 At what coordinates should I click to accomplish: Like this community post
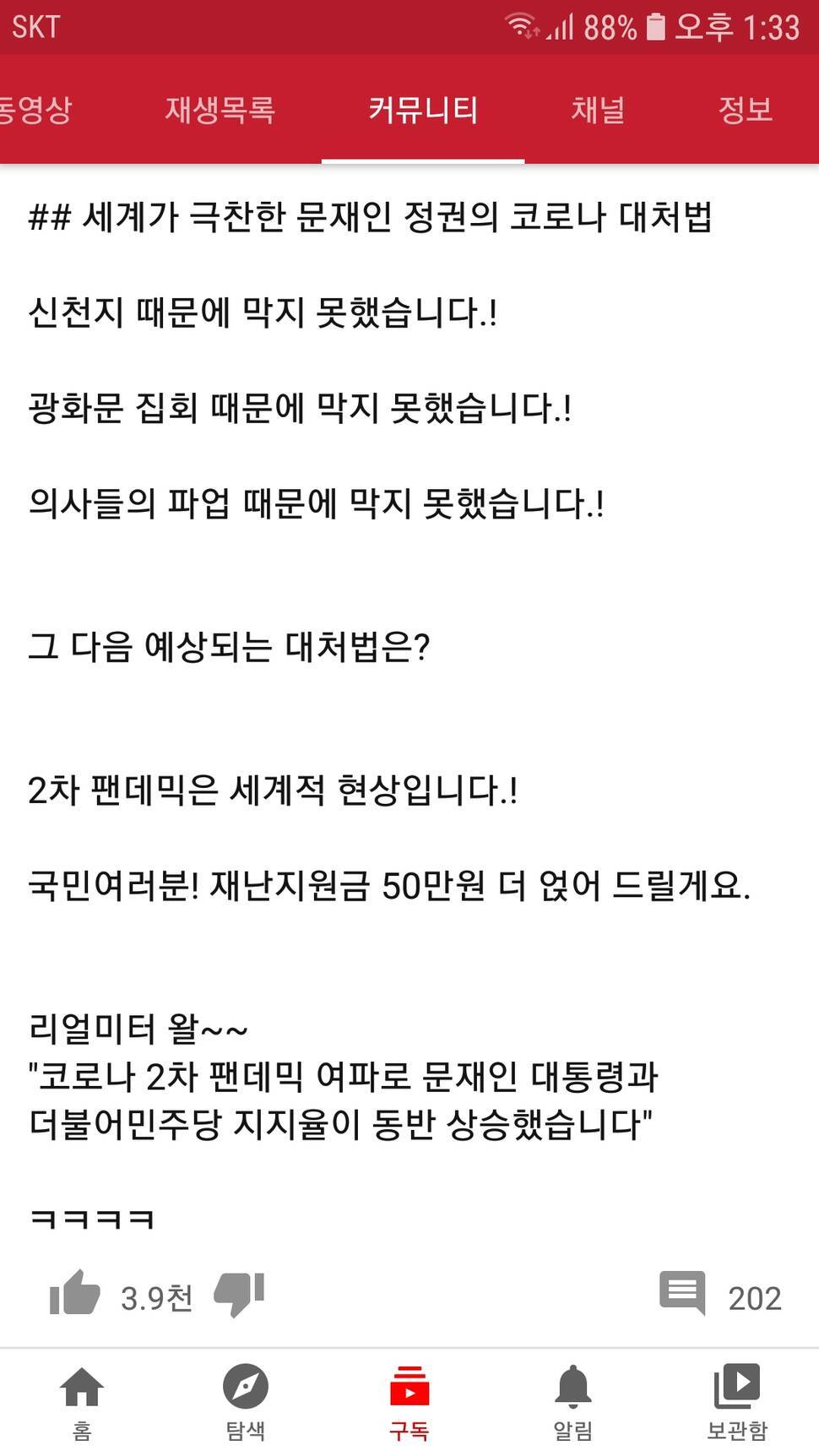tap(74, 1295)
